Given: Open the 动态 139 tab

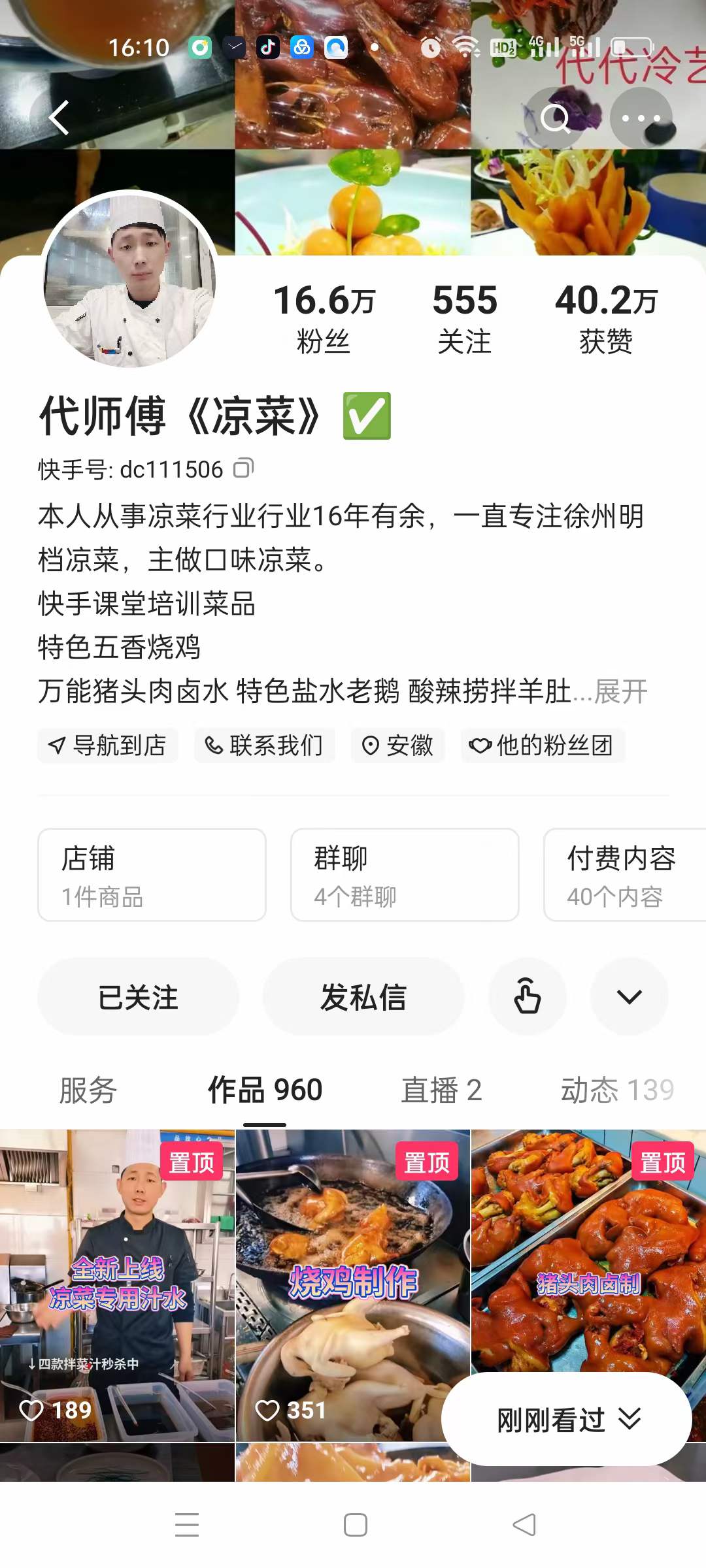Looking at the screenshot, I should click(x=616, y=1090).
